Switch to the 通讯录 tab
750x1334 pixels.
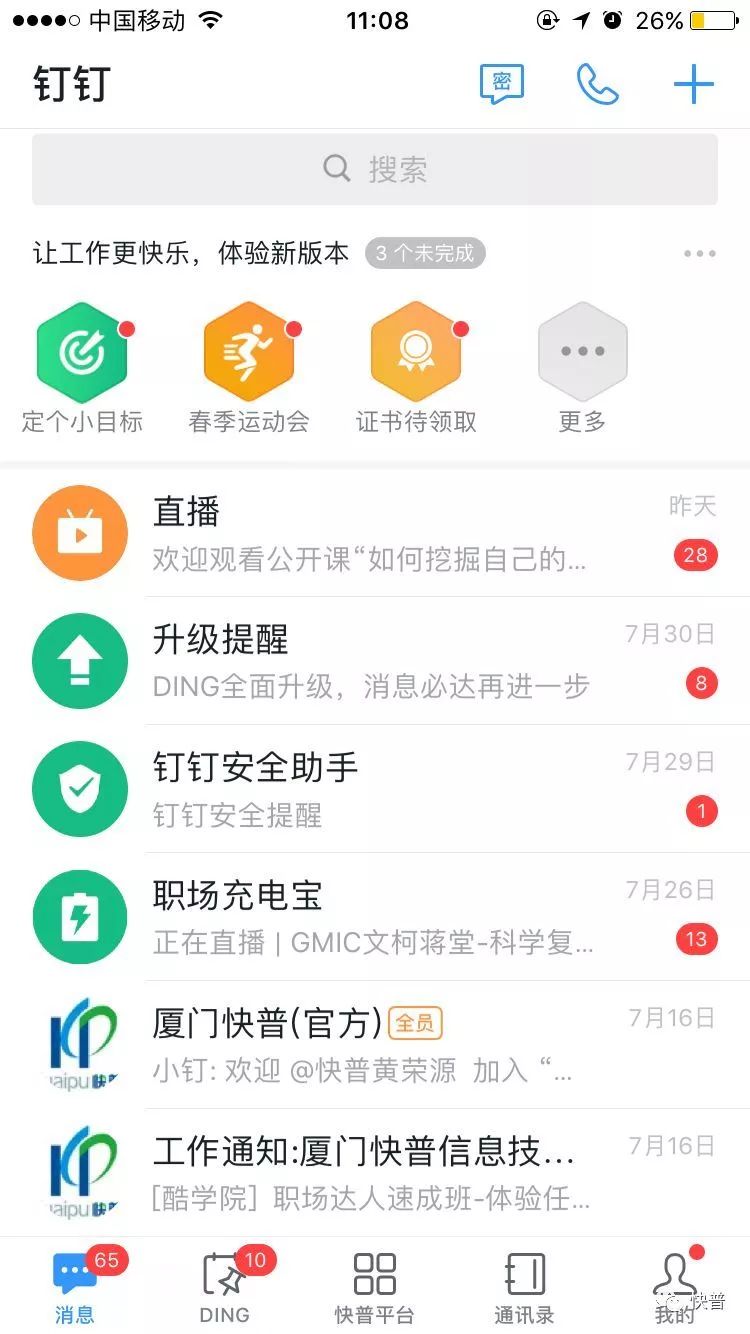524,1286
